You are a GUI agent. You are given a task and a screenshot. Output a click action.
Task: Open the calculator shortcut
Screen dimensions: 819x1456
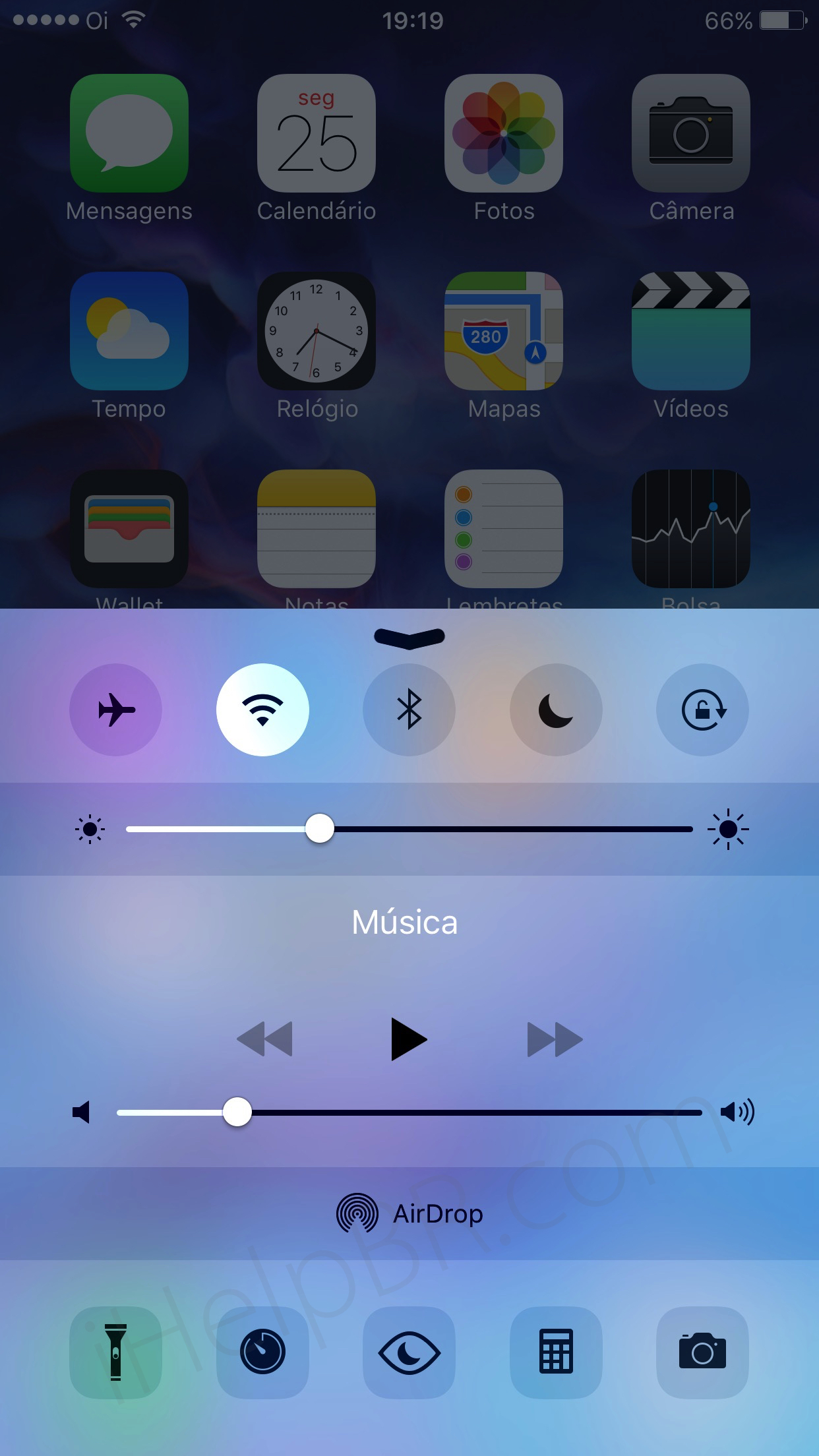[556, 1352]
